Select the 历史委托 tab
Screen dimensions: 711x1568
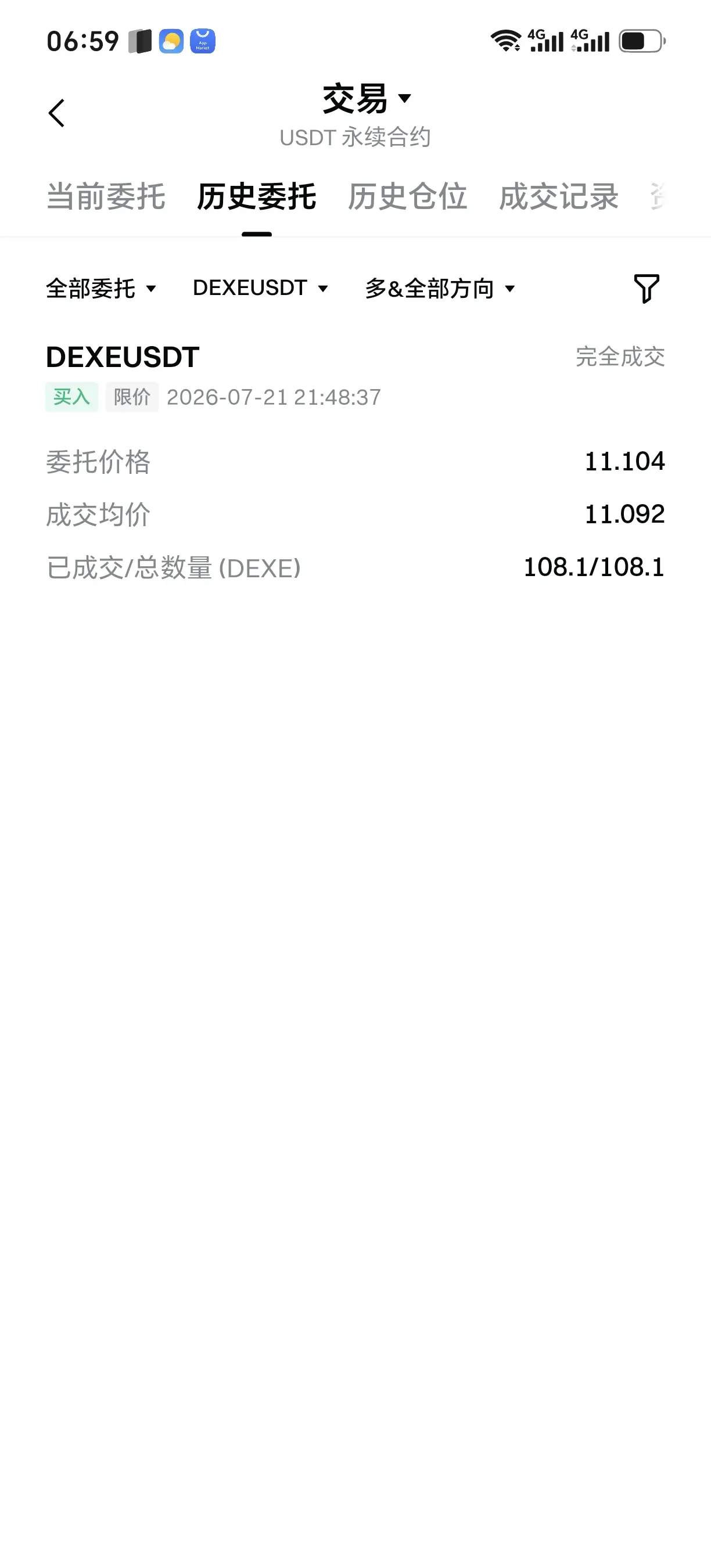[256, 197]
